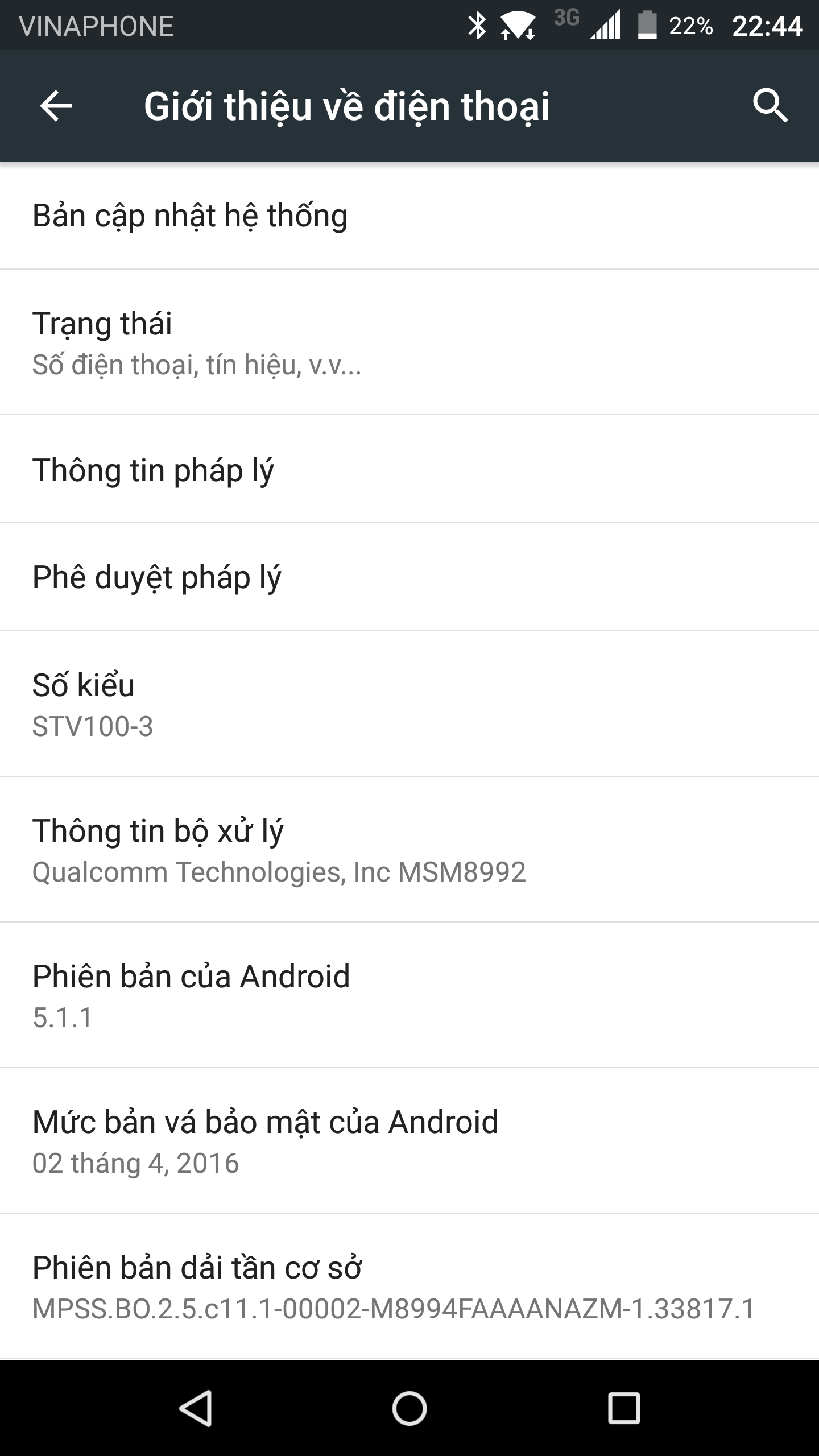Select Phê duyệt pháp lý

(409, 577)
